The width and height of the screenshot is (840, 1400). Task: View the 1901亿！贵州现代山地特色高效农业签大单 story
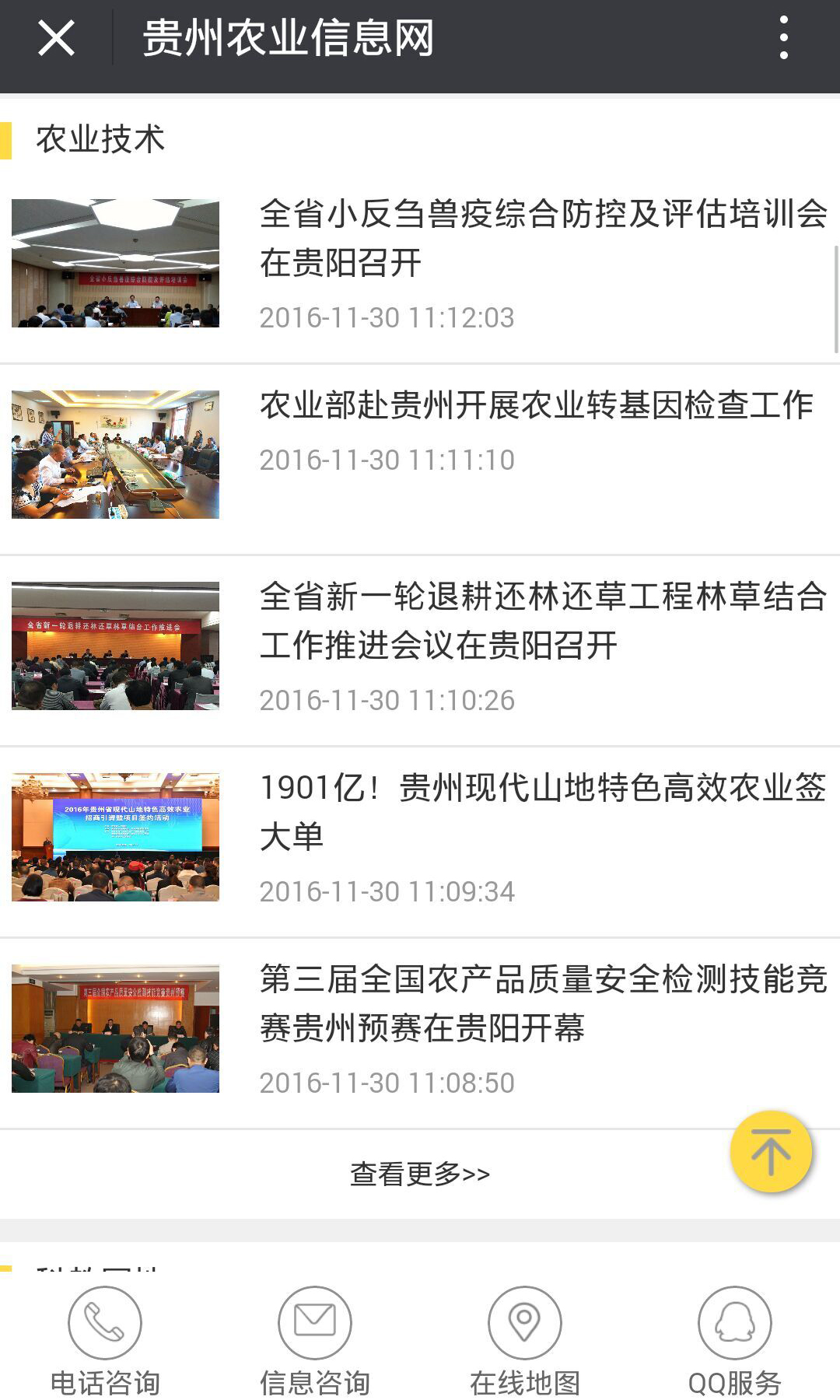(x=542, y=812)
